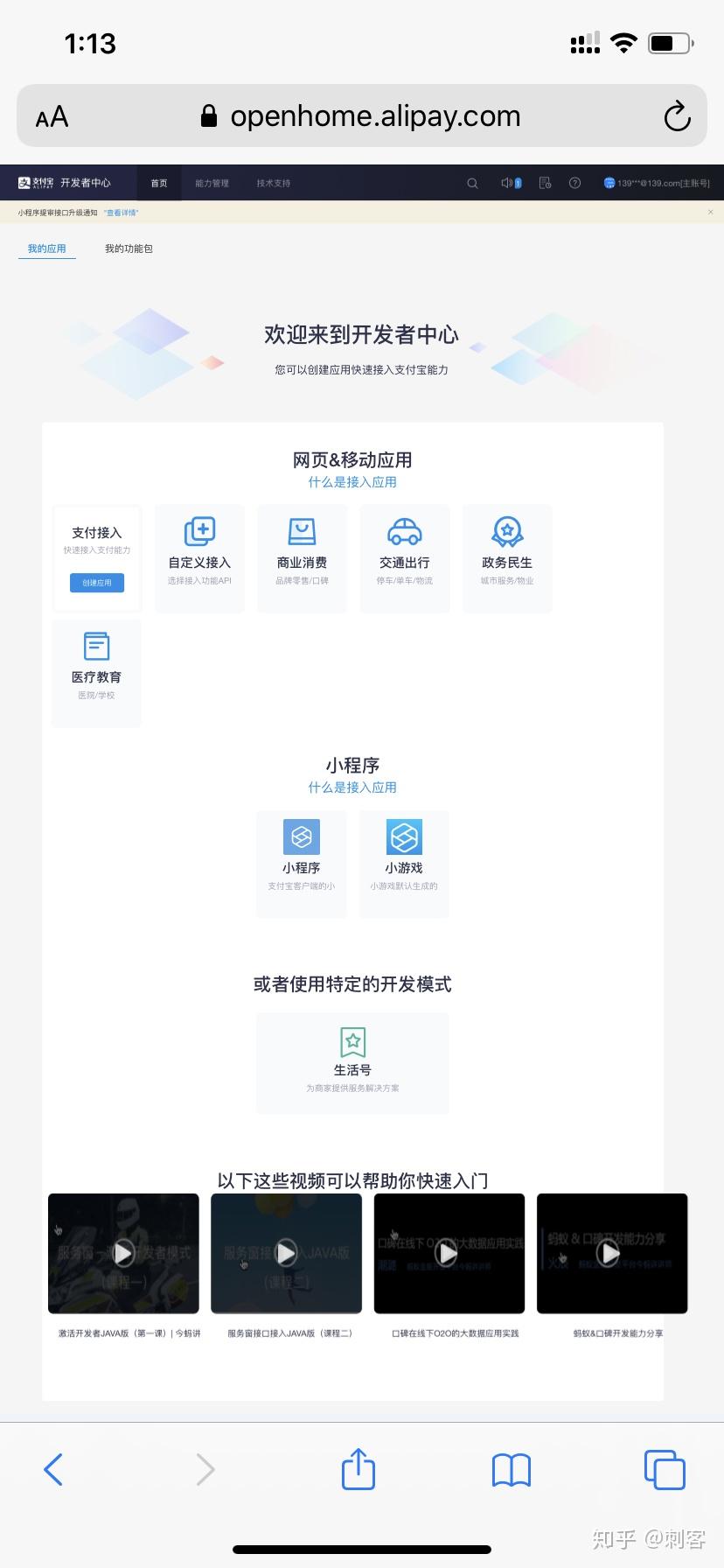Open the 自定义接入 card
The width and height of the screenshot is (724, 1568).
199,557
